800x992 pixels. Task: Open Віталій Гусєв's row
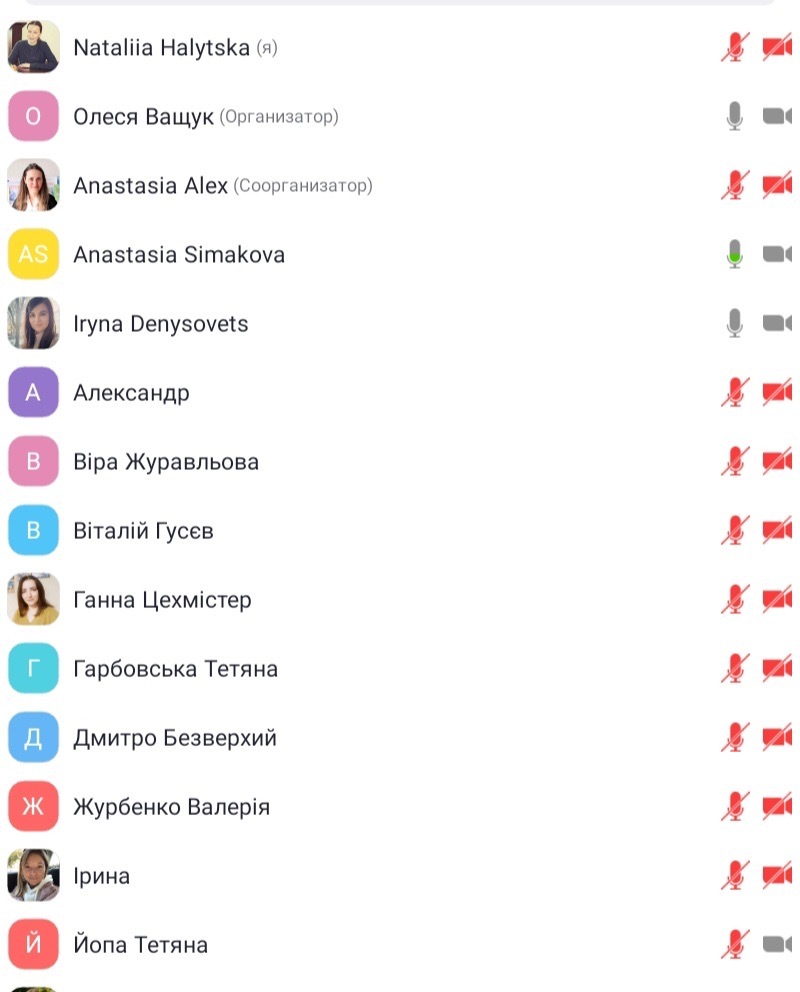point(143,531)
